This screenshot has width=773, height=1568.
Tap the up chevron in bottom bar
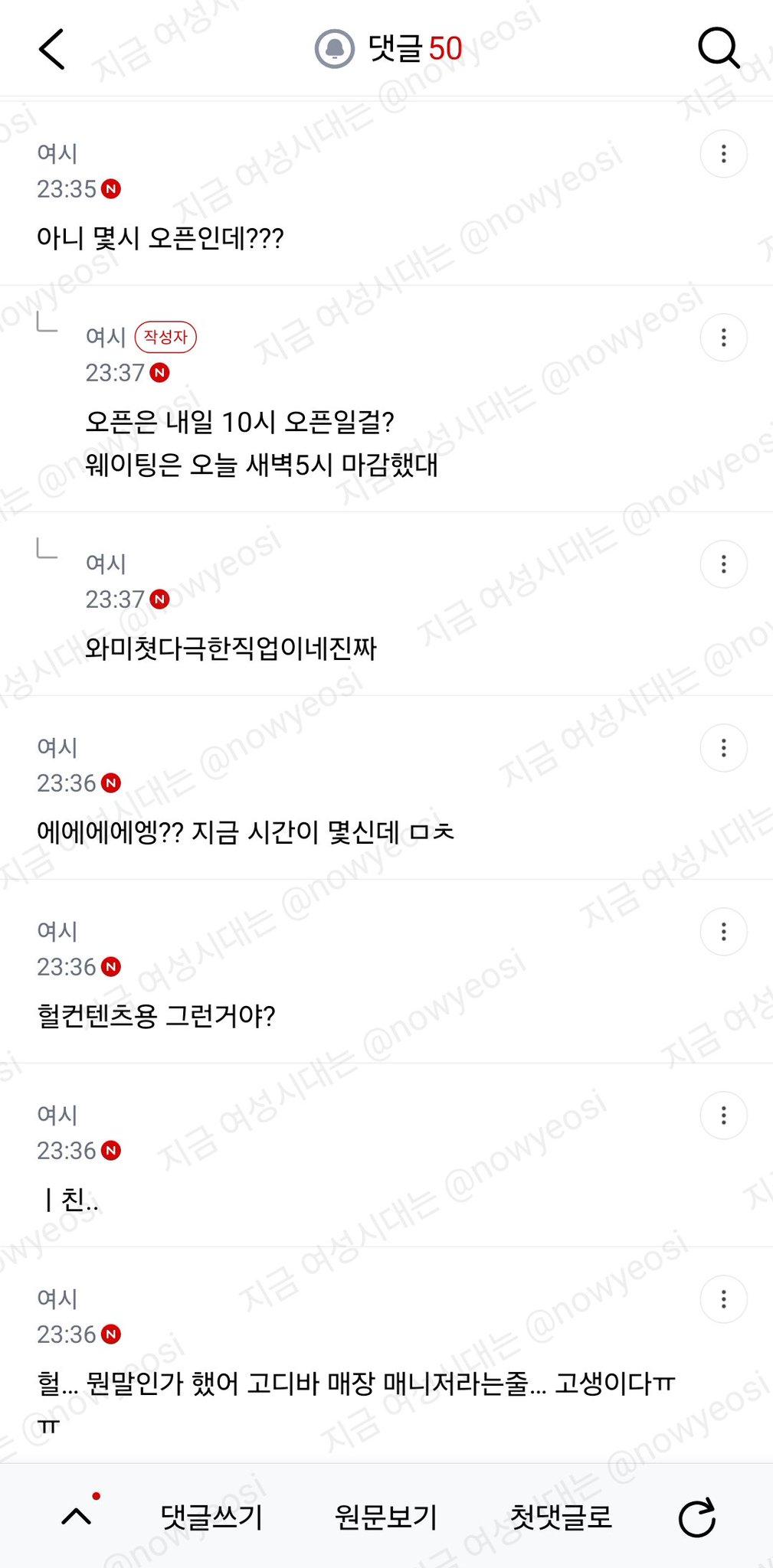click(x=77, y=1516)
